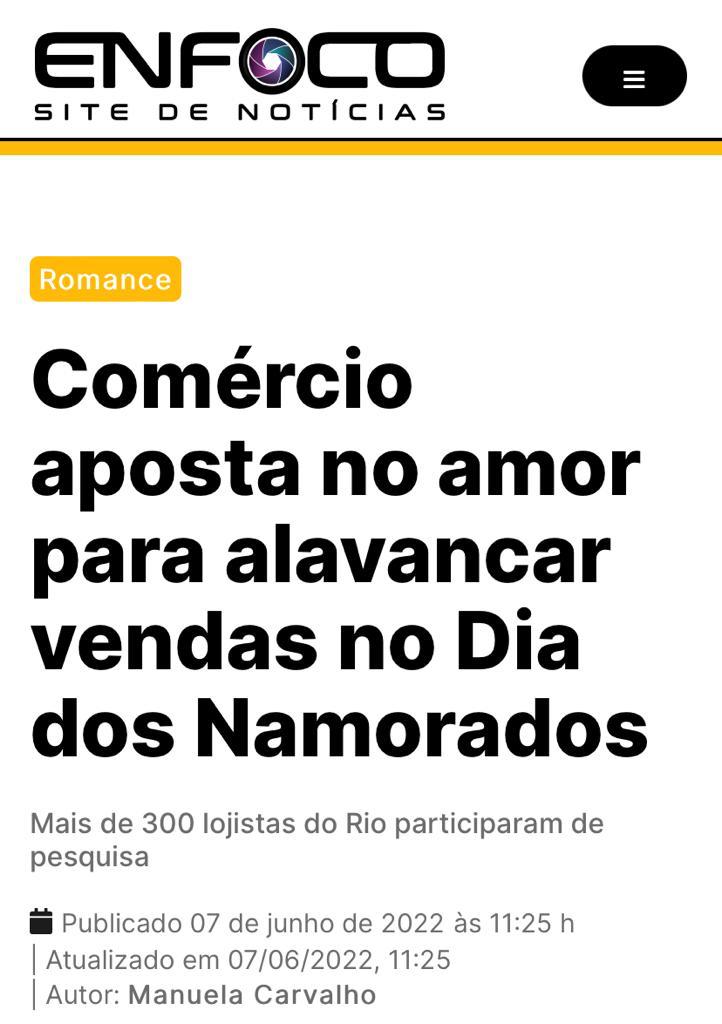Open the hamburger menu
This screenshot has width=722, height=1024.
[634, 76]
